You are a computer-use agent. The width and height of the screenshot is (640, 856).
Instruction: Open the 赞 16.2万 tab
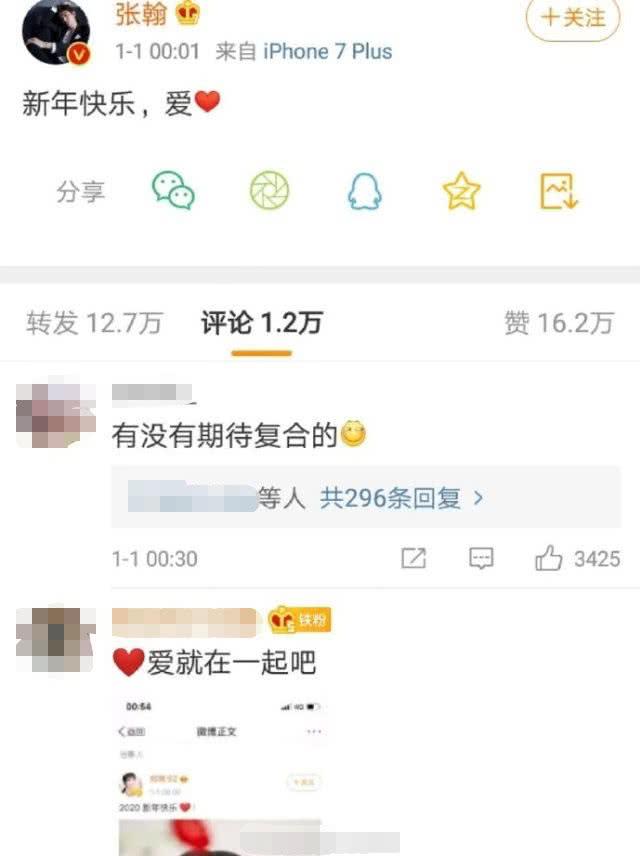[558, 323]
